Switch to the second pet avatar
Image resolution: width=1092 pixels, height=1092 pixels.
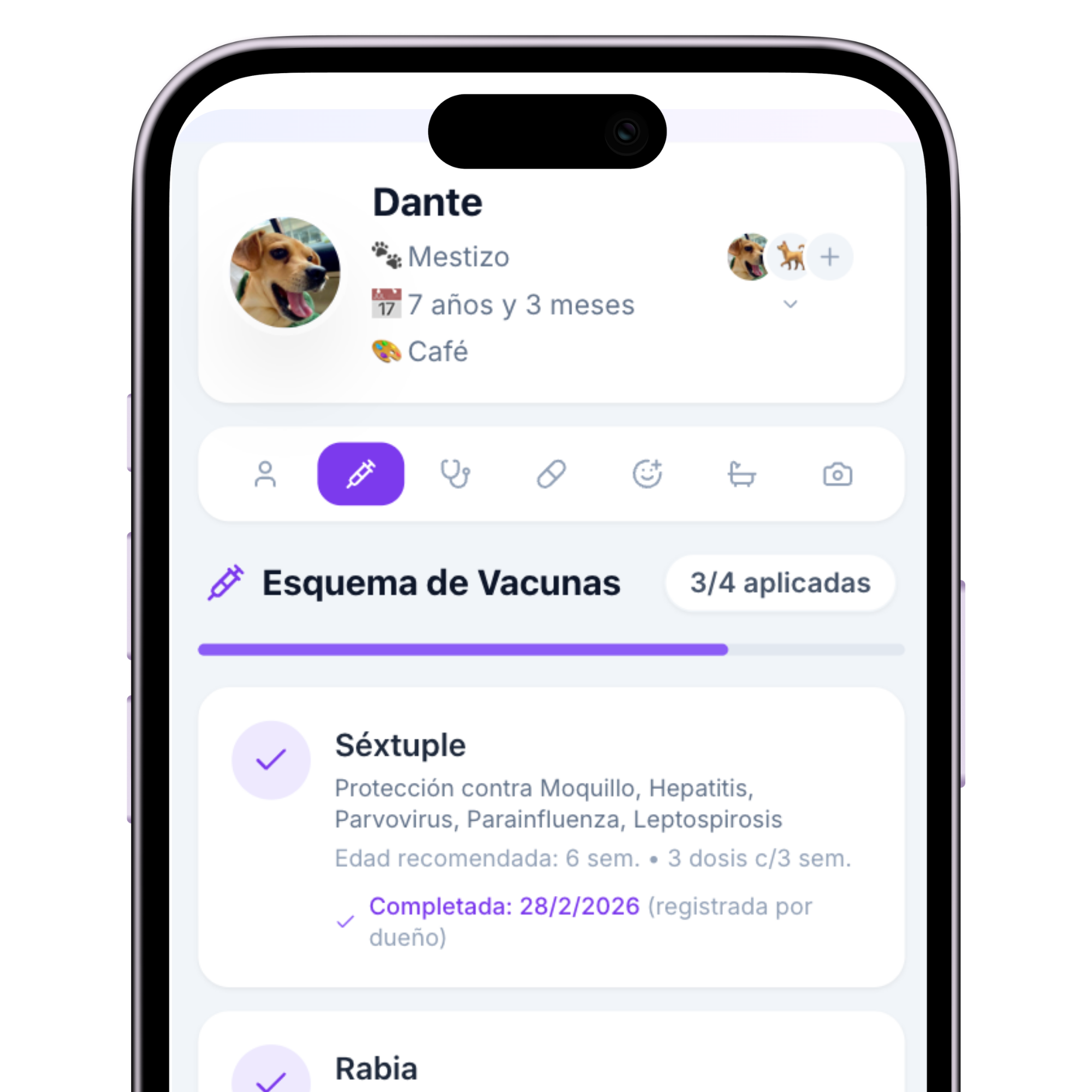[791, 257]
